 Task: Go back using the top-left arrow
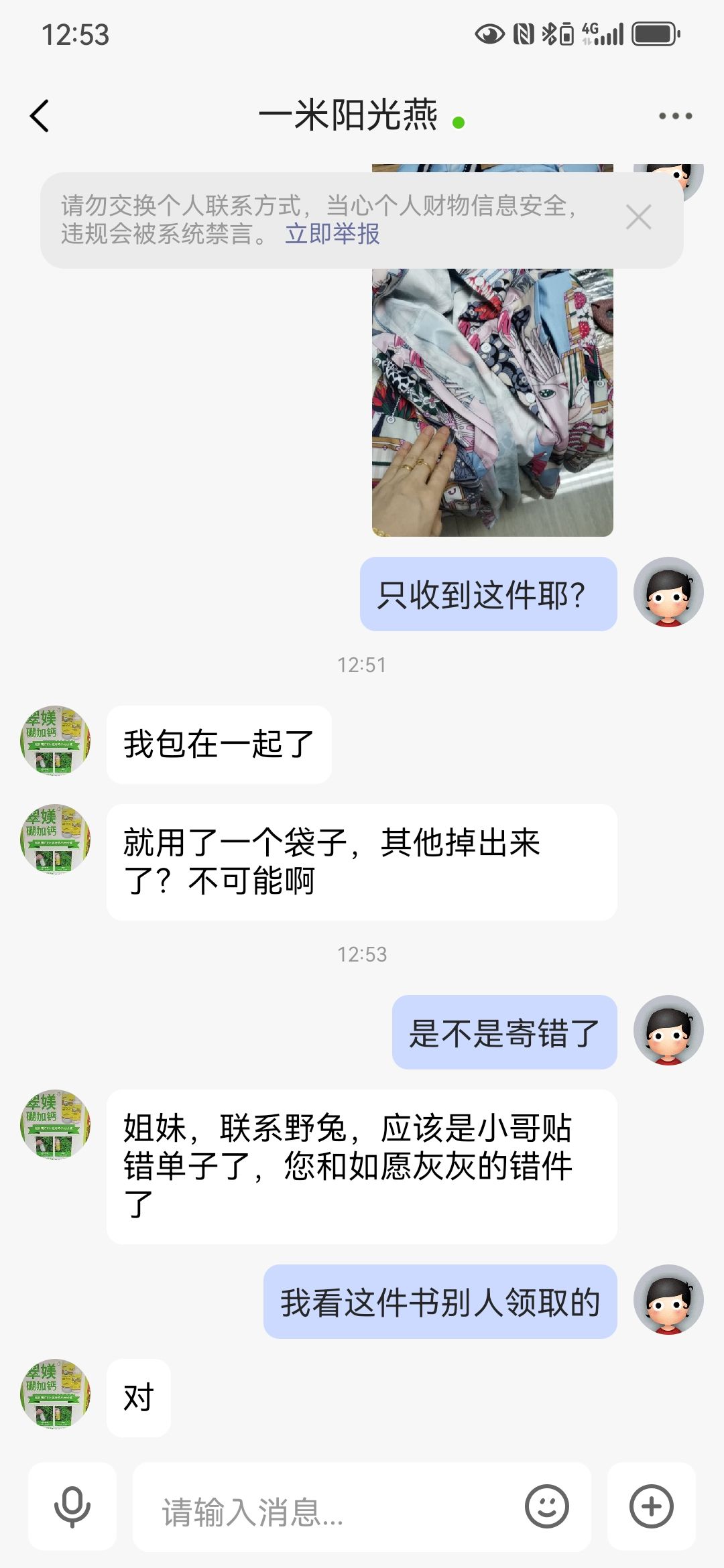[40, 116]
